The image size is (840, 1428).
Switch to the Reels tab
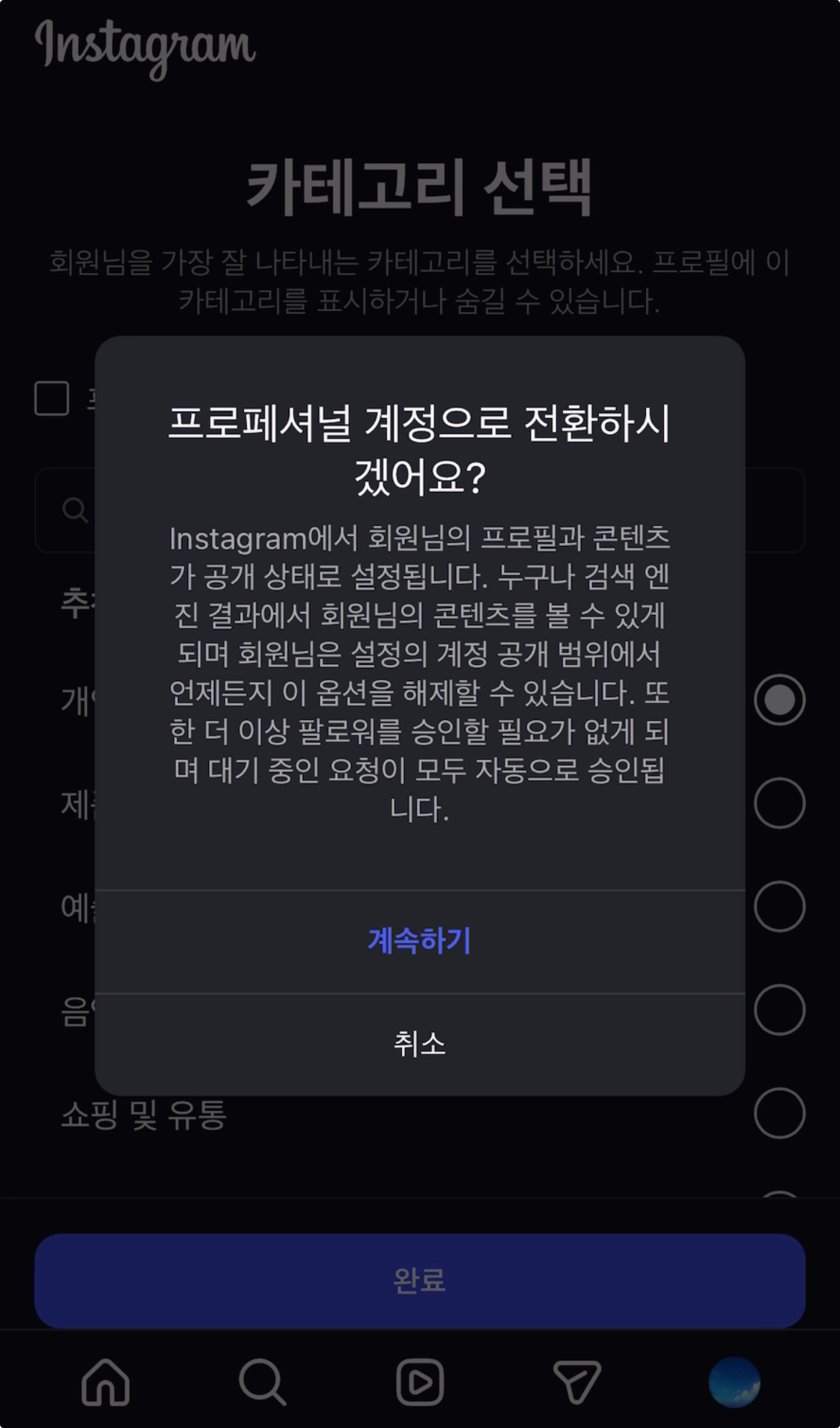tap(420, 1381)
